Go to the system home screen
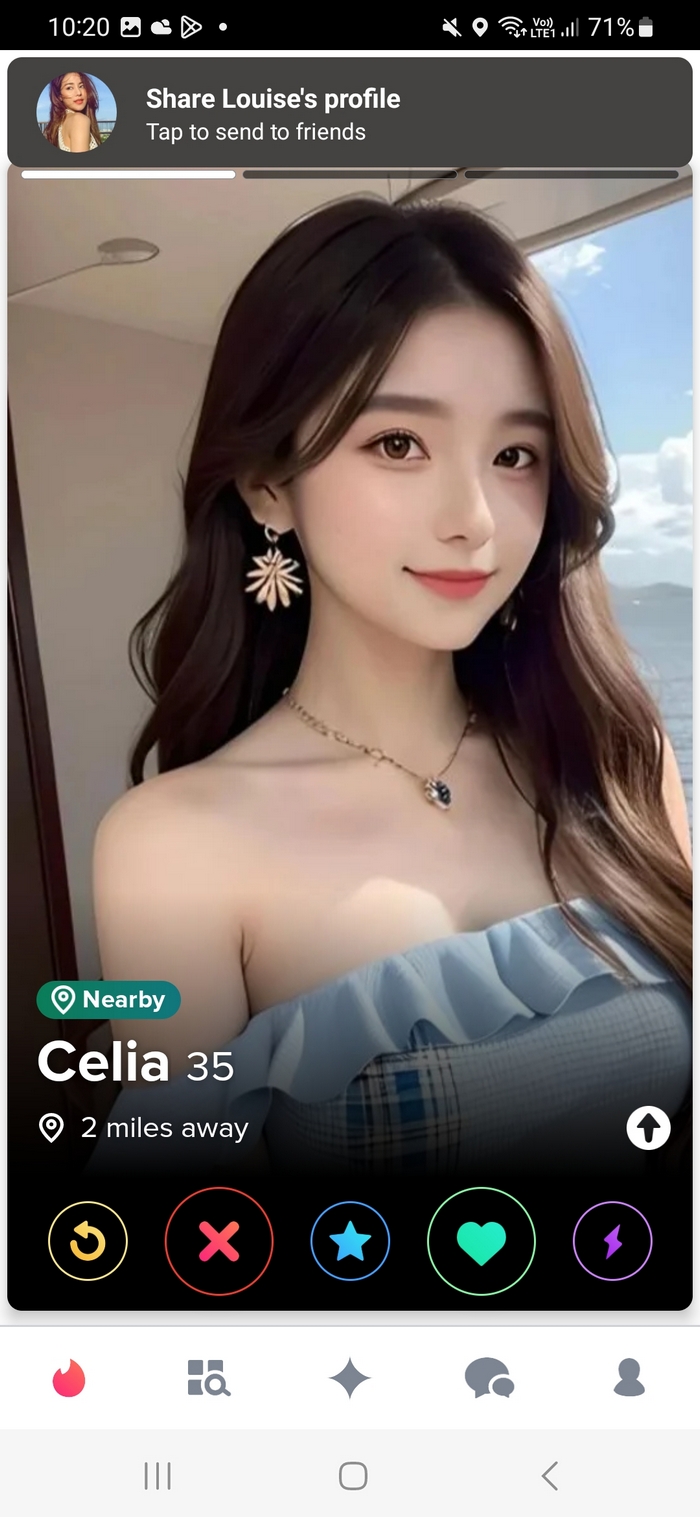Viewport: 700px width, 1517px height. click(x=353, y=1475)
